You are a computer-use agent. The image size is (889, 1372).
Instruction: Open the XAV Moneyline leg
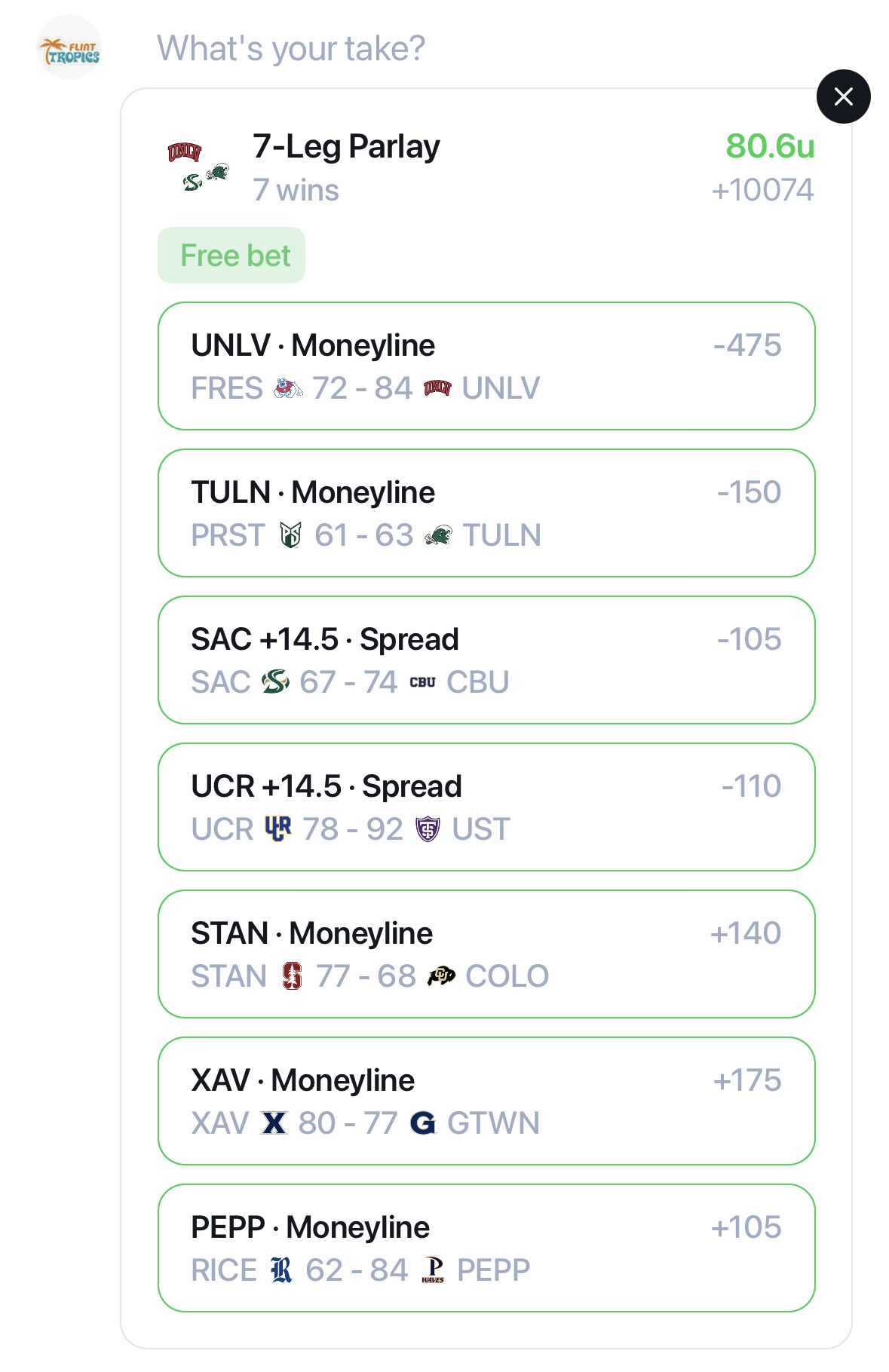click(x=486, y=1101)
